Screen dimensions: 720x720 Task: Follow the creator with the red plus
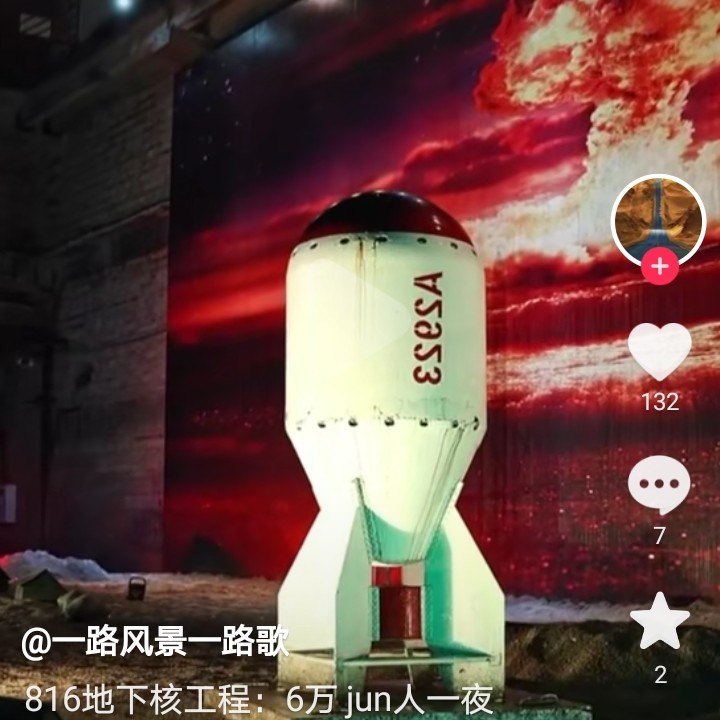click(x=659, y=267)
